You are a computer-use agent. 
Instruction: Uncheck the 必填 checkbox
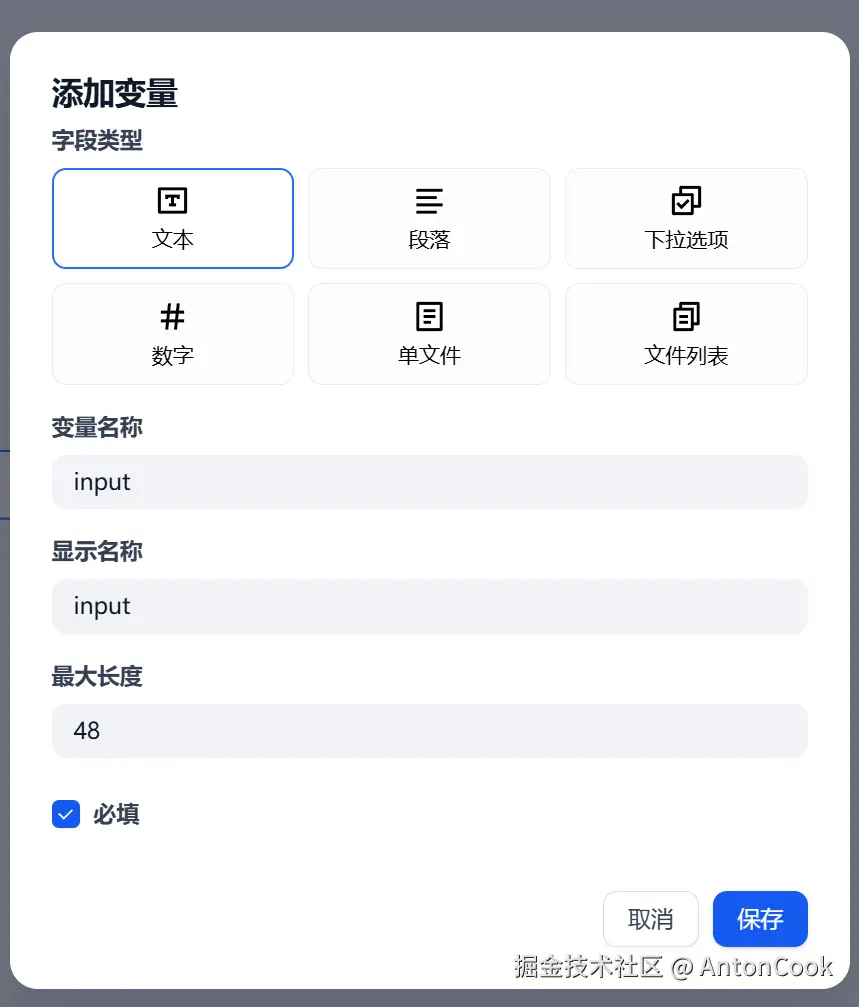coord(66,814)
